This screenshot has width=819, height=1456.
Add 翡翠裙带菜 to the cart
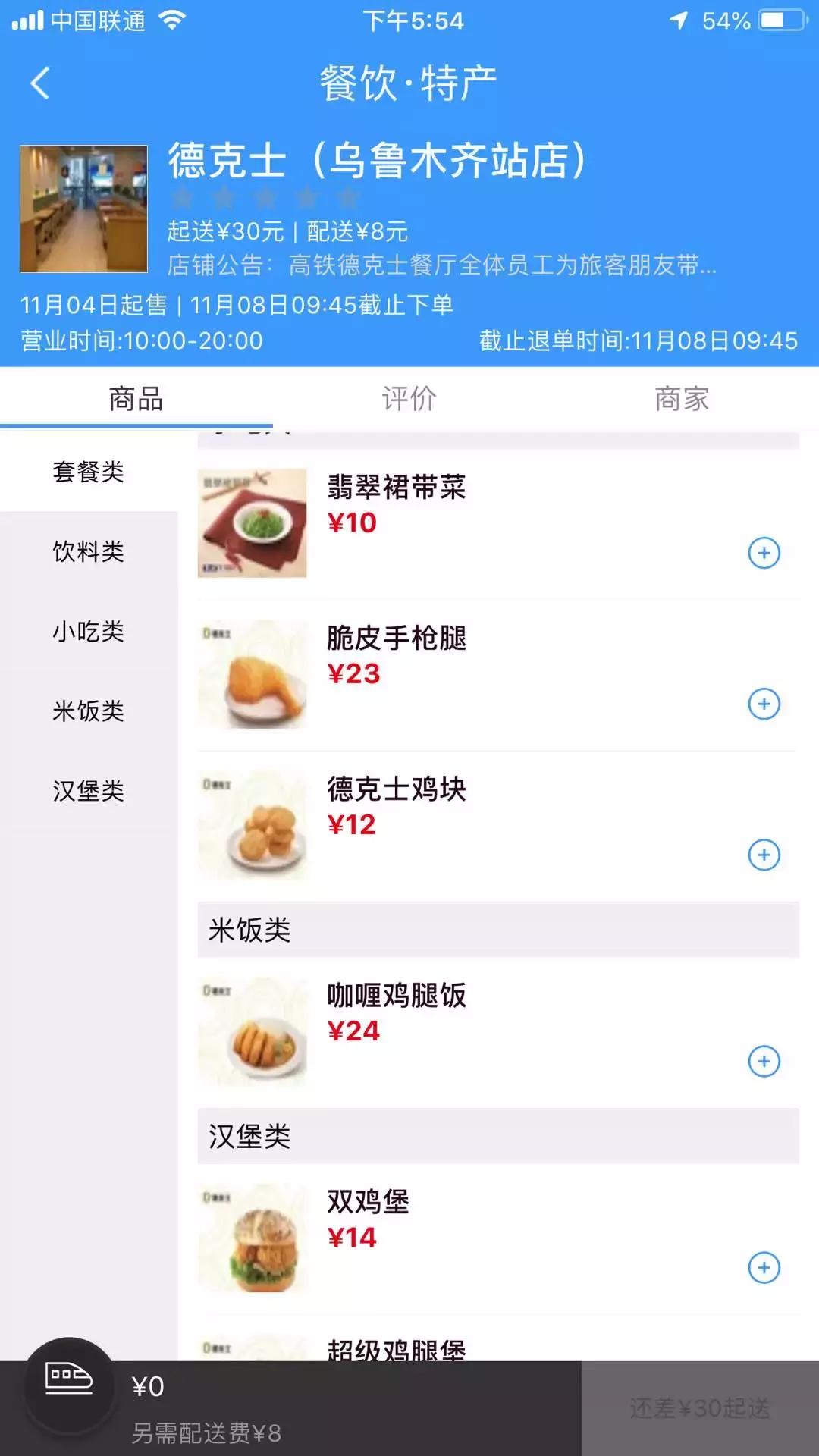tap(764, 553)
